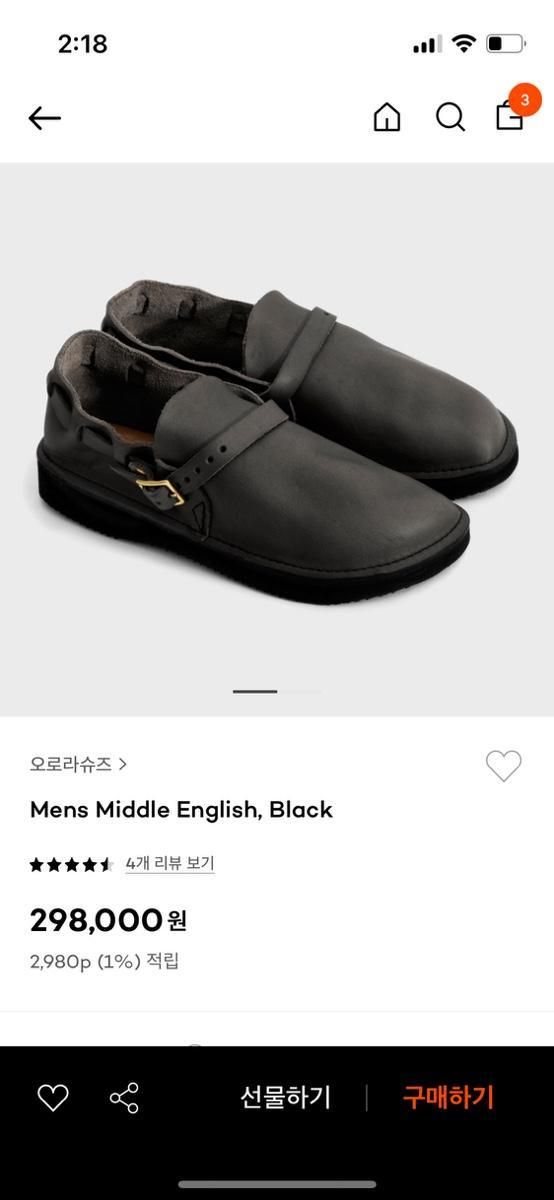The width and height of the screenshot is (554, 1200).
Task: Tap the 구매하기 buy button
Action: pos(448,1098)
